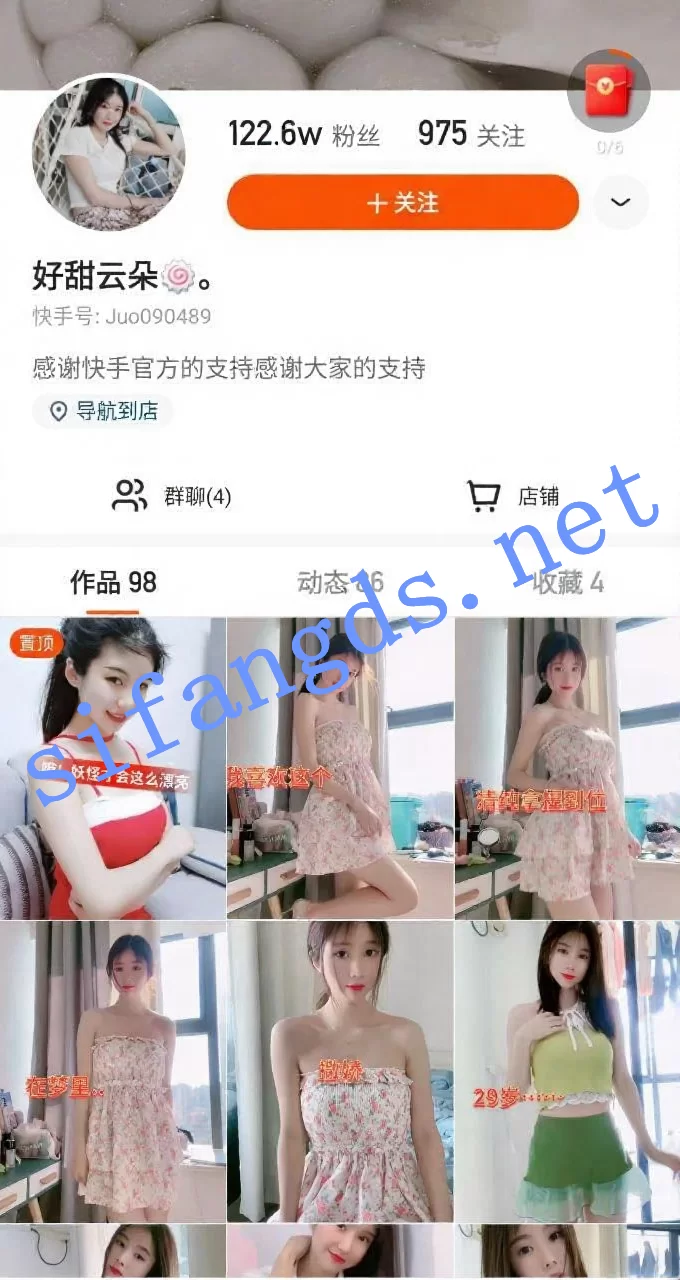Open the video captioned 在梦里

[112, 1072]
